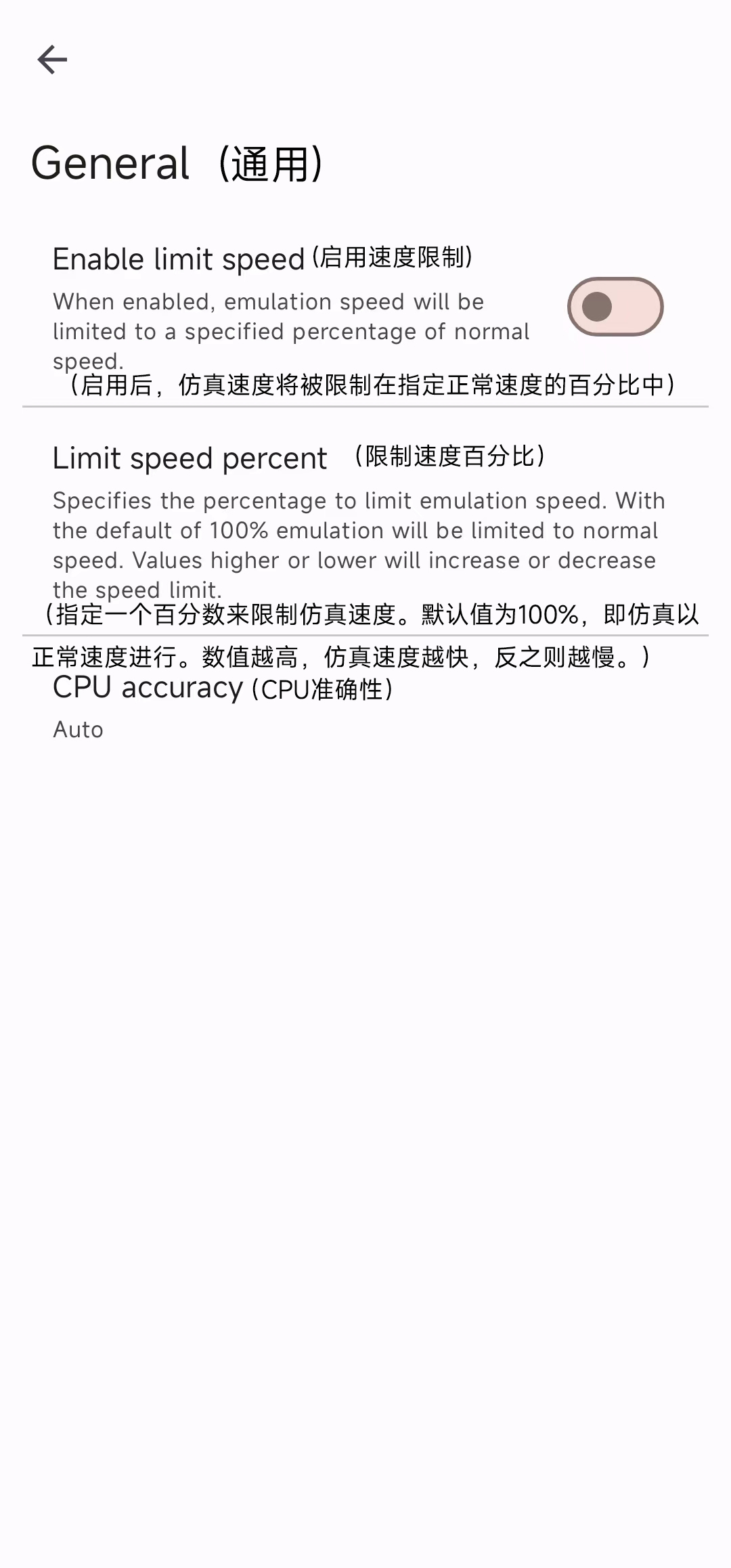Screen dimensions: 731x1568
Task: Select the General (通用) heading
Action: [x=179, y=163]
